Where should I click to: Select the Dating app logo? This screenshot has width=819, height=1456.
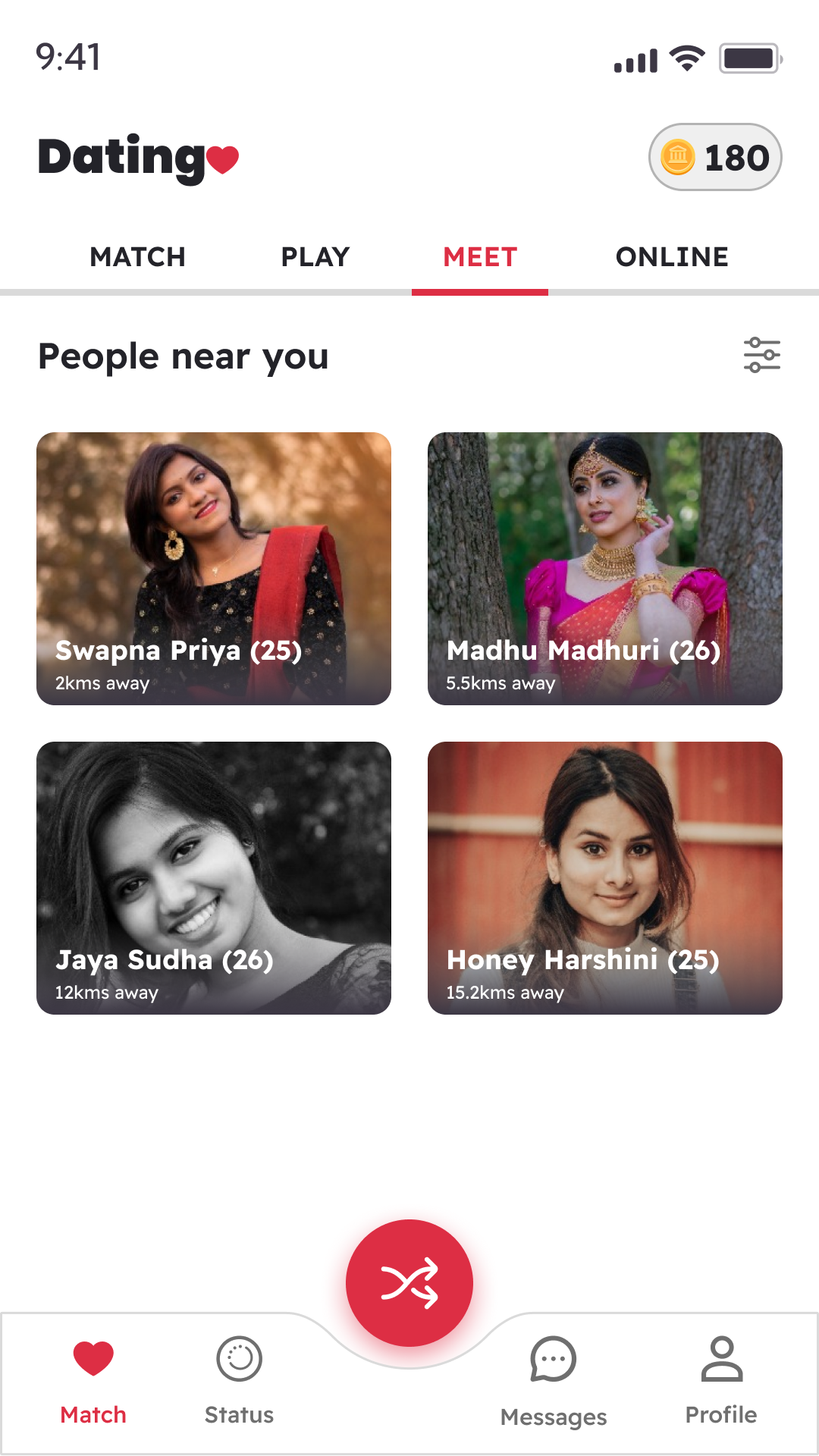pyautogui.click(x=136, y=157)
